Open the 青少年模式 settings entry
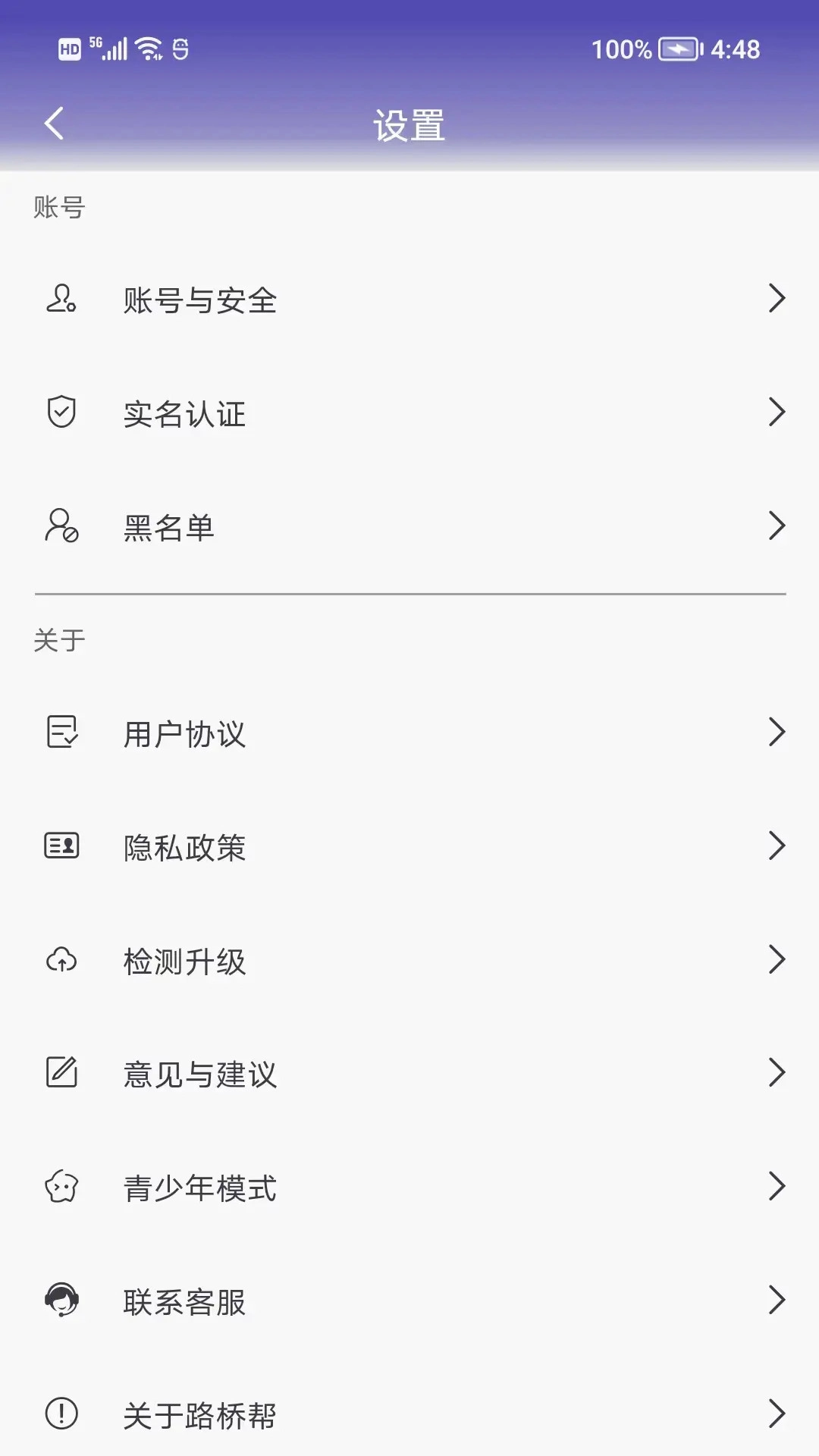The image size is (819, 1456). pos(409,1188)
